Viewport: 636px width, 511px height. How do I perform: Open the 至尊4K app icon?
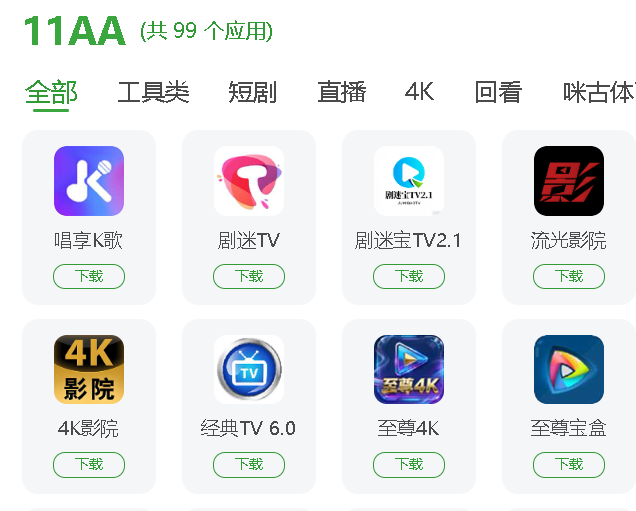pos(409,369)
